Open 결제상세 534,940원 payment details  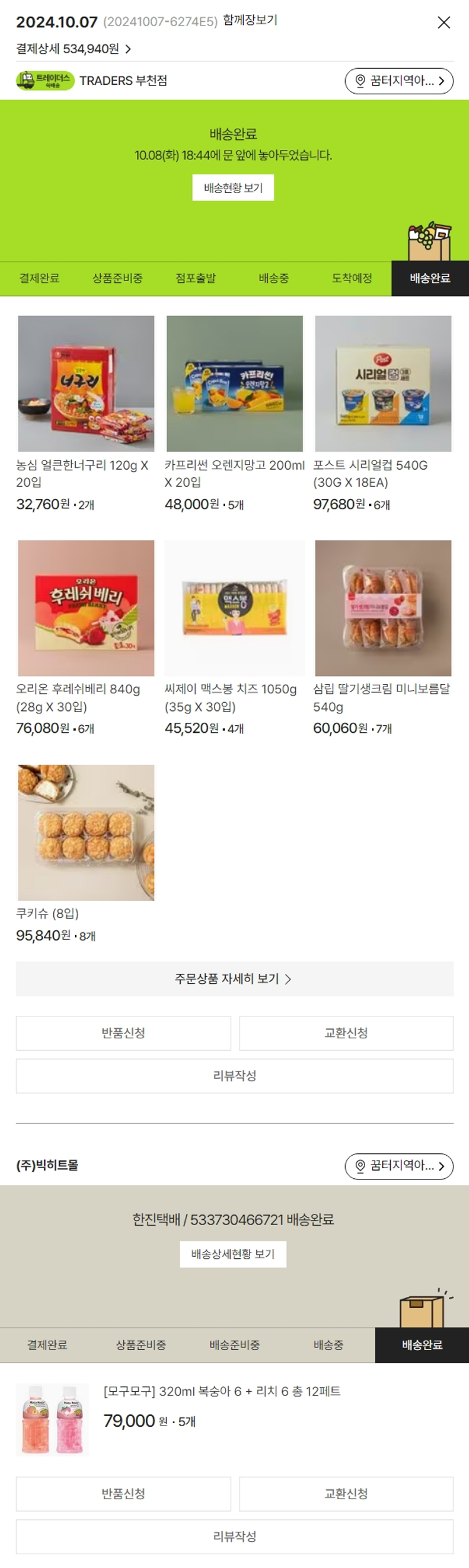pos(74,49)
